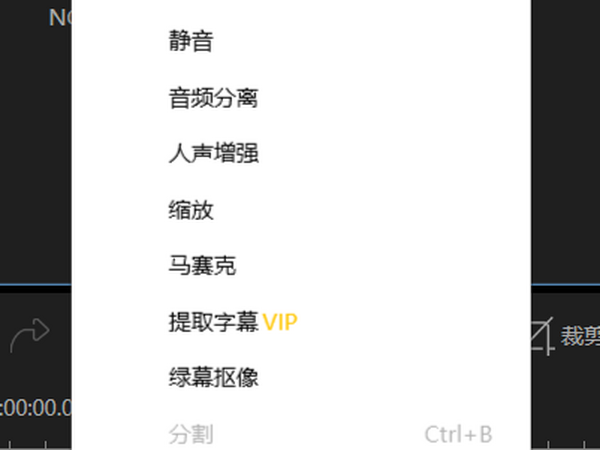Screen dimensions: 600x450
Task: Select the 人声增强 option
Action: click(214, 154)
